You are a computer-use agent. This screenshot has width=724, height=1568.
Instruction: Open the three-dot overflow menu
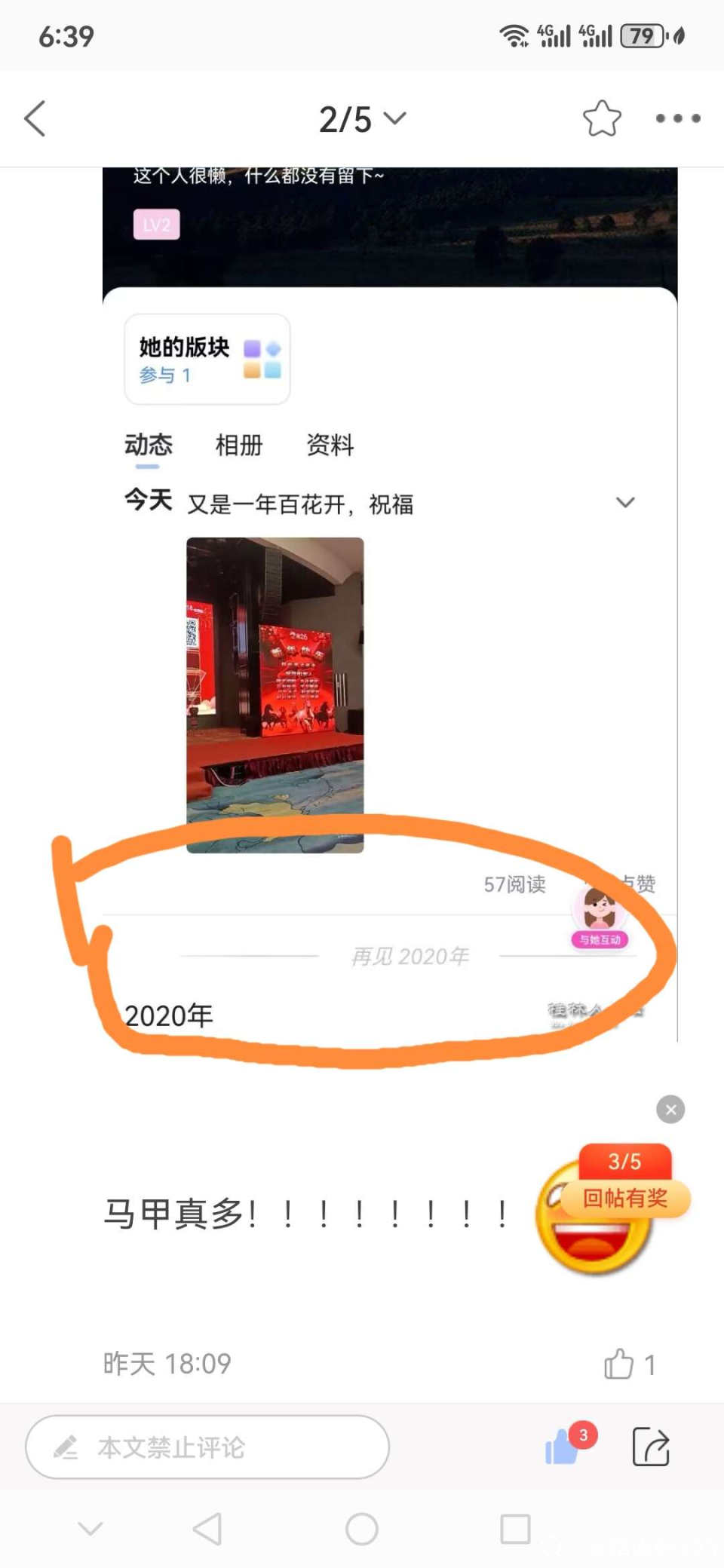click(x=677, y=118)
